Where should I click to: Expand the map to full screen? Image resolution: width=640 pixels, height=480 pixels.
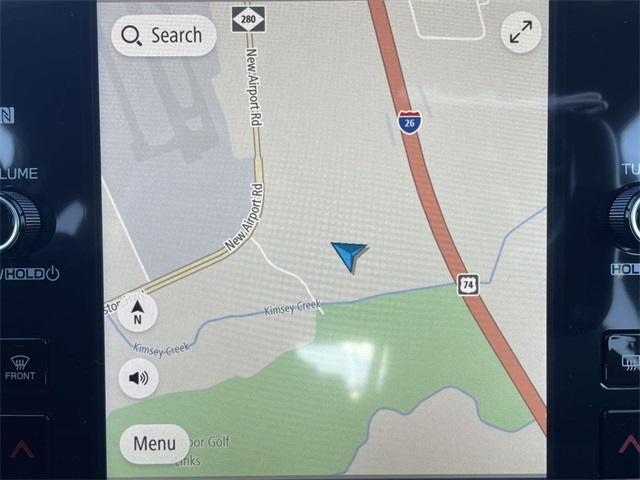[520, 33]
